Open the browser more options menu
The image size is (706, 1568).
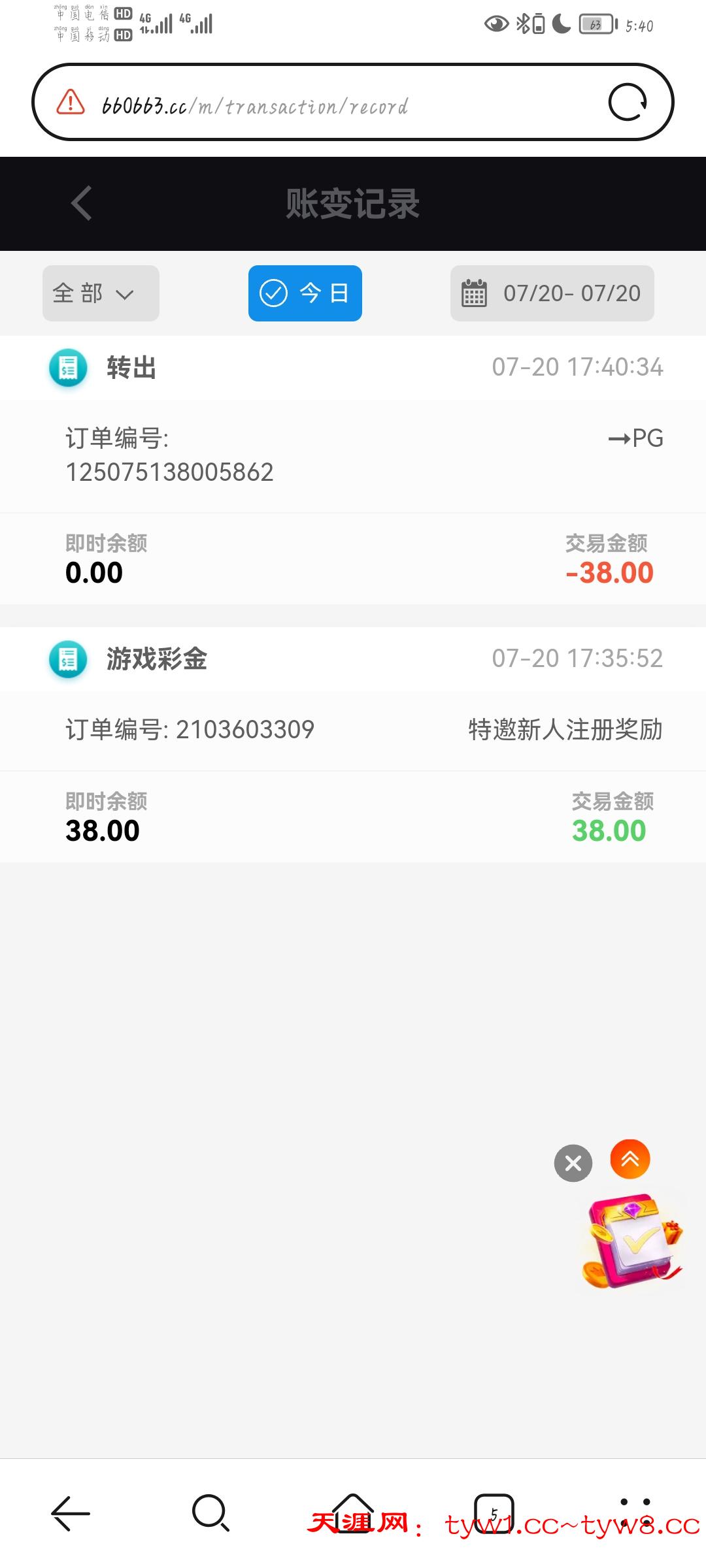[x=635, y=1513]
